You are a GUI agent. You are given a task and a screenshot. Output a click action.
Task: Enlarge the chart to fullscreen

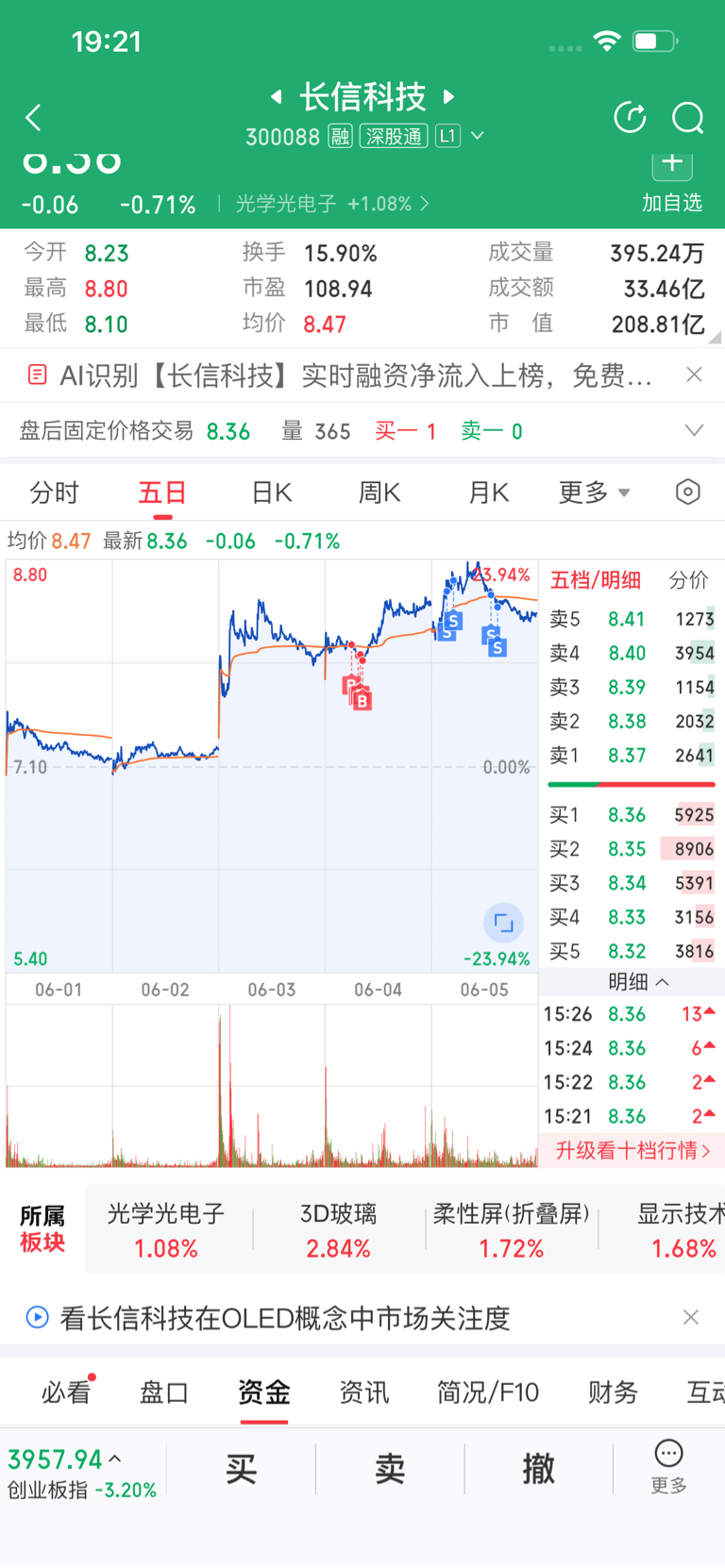tap(503, 923)
